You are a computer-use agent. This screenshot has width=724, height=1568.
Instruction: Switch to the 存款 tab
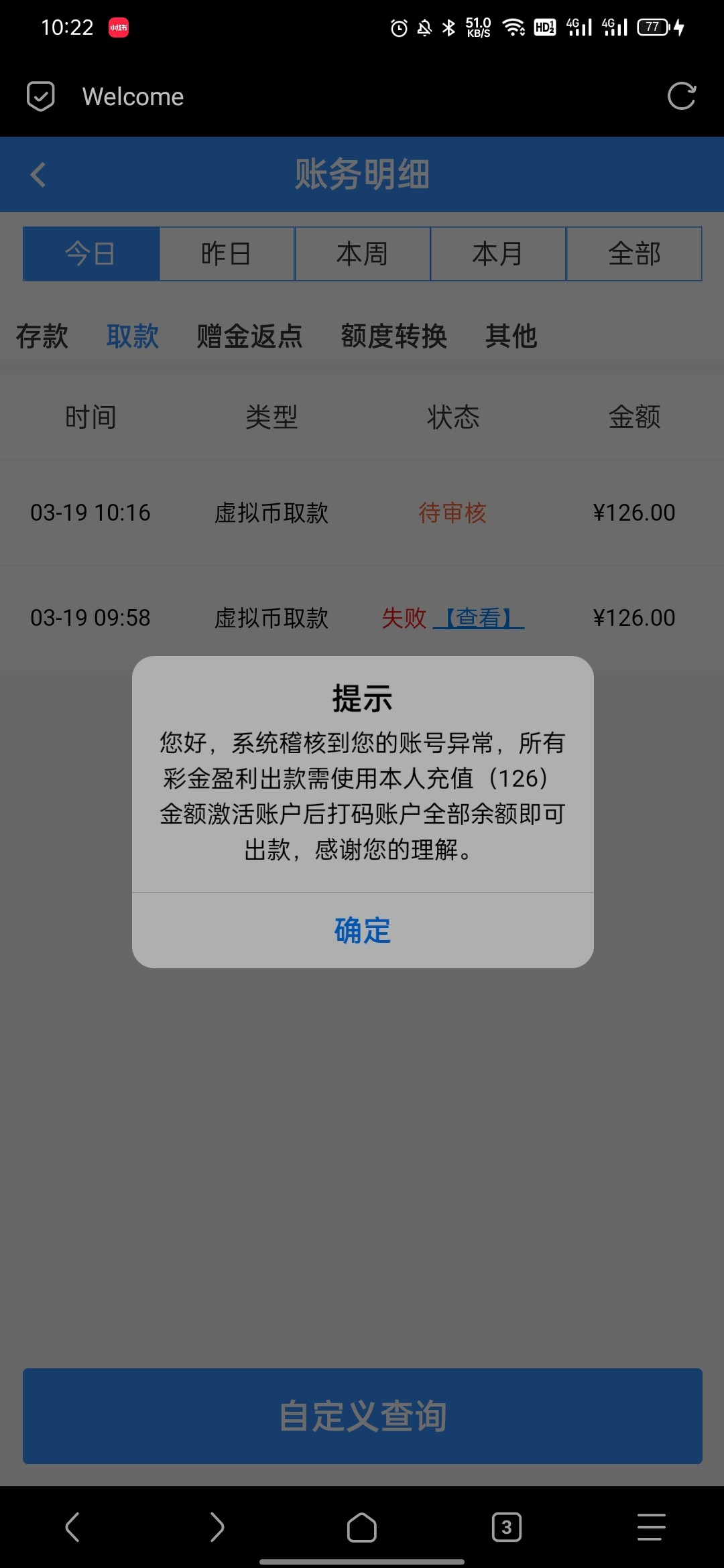[x=42, y=336]
